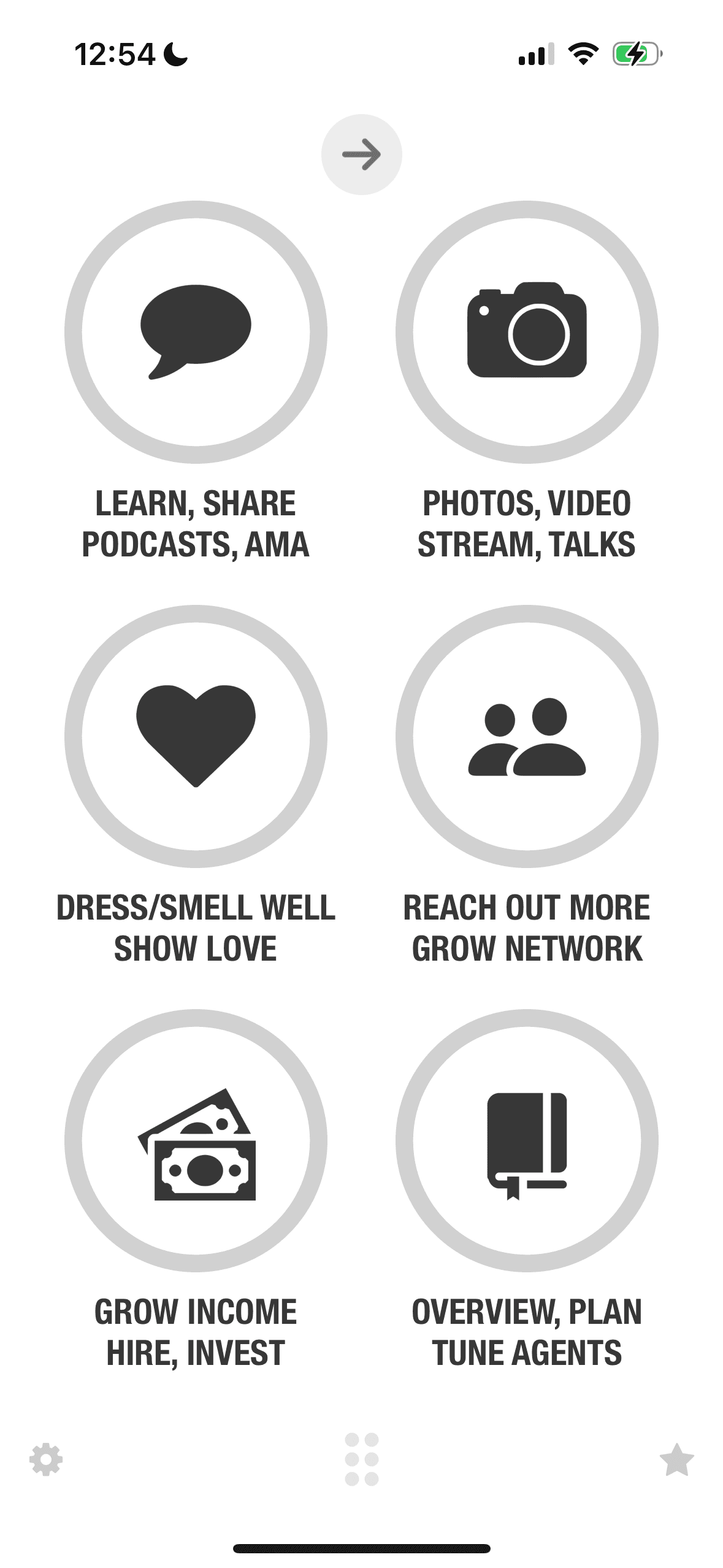
Task: Open favorites star icon
Action: point(677,1459)
